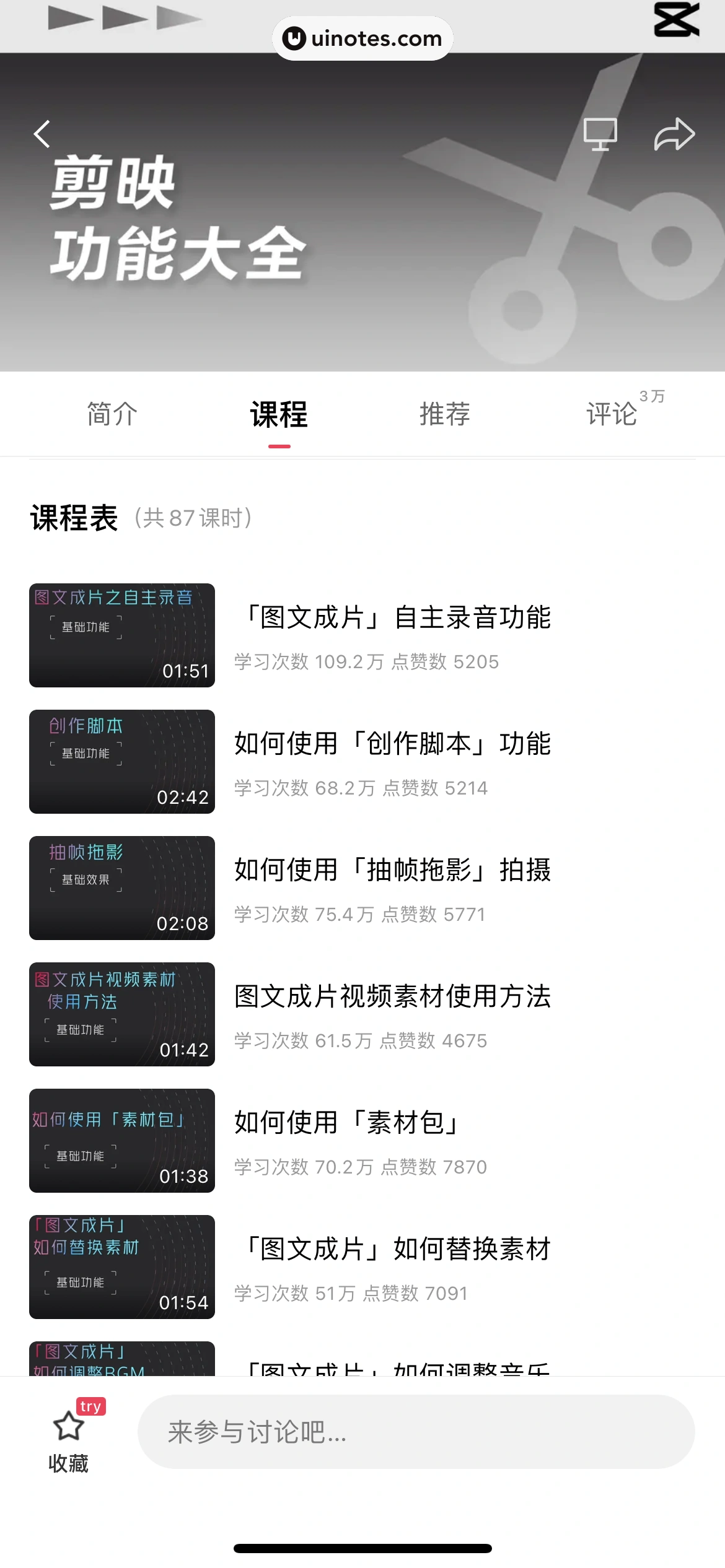This screenshot has height=1568, width=725.
Task: Open the 评论 tab showing 3万 comments
Action: (x=613, y=414)
